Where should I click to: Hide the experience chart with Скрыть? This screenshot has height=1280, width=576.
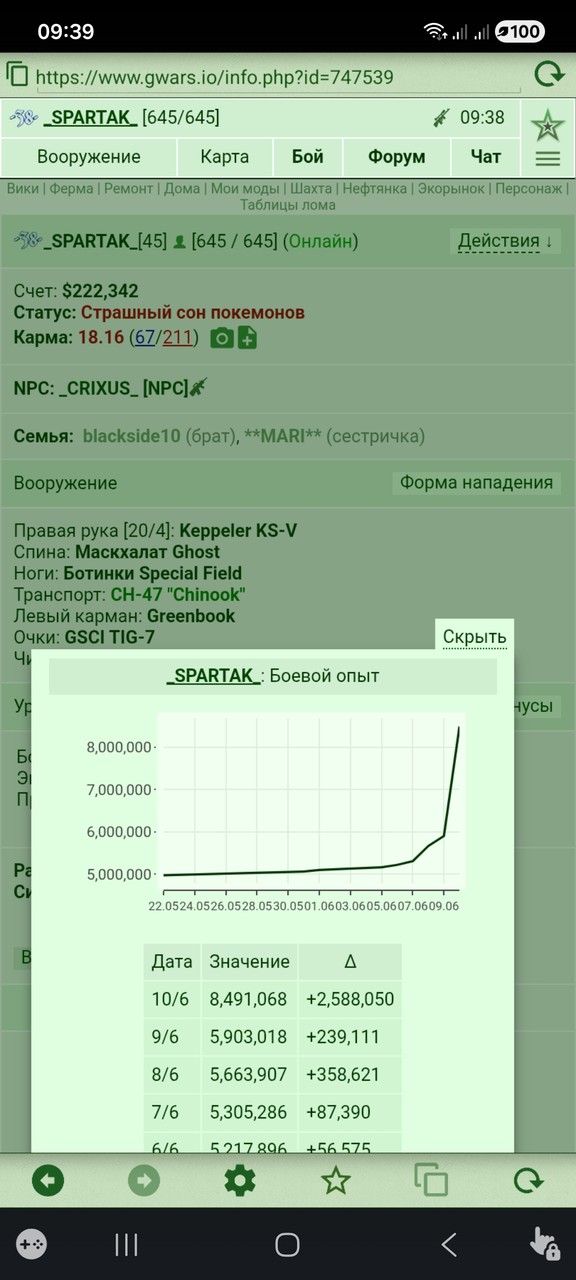[x=475, y=637]
